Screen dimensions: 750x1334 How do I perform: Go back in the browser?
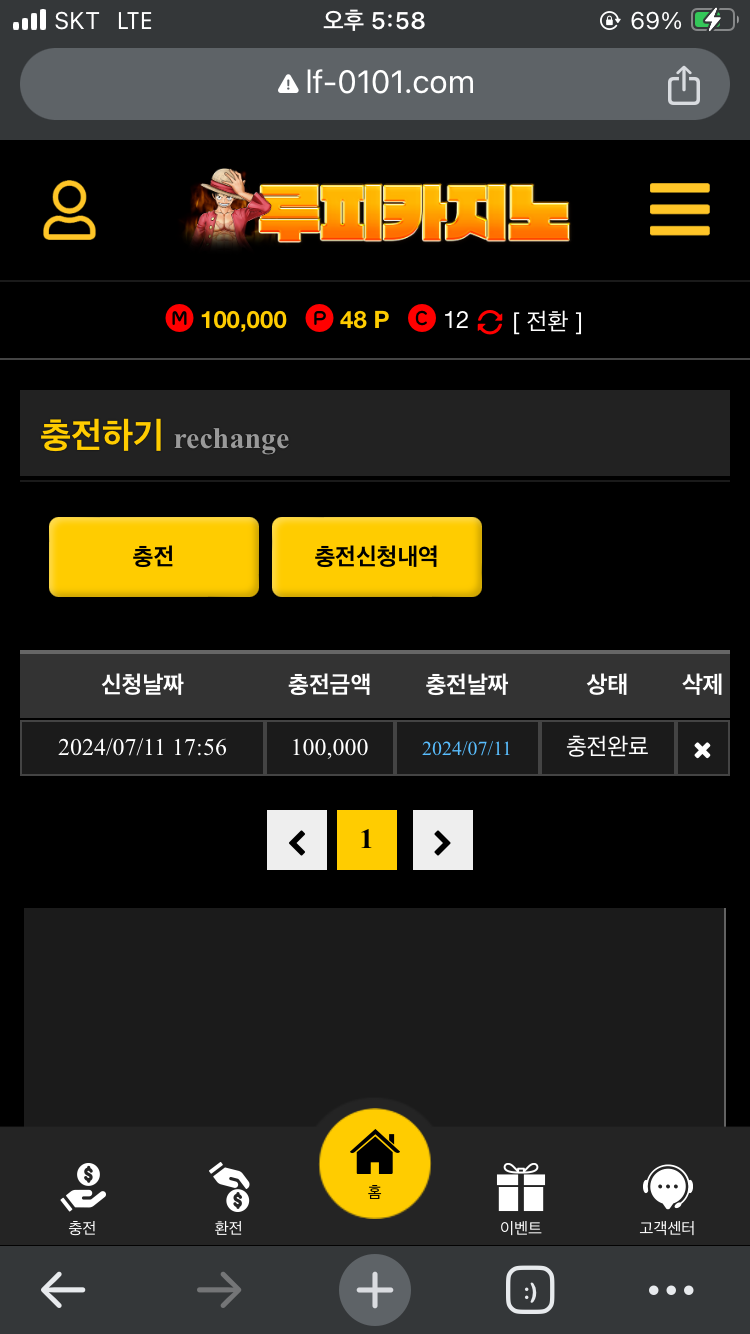(x=63, y=1290)
